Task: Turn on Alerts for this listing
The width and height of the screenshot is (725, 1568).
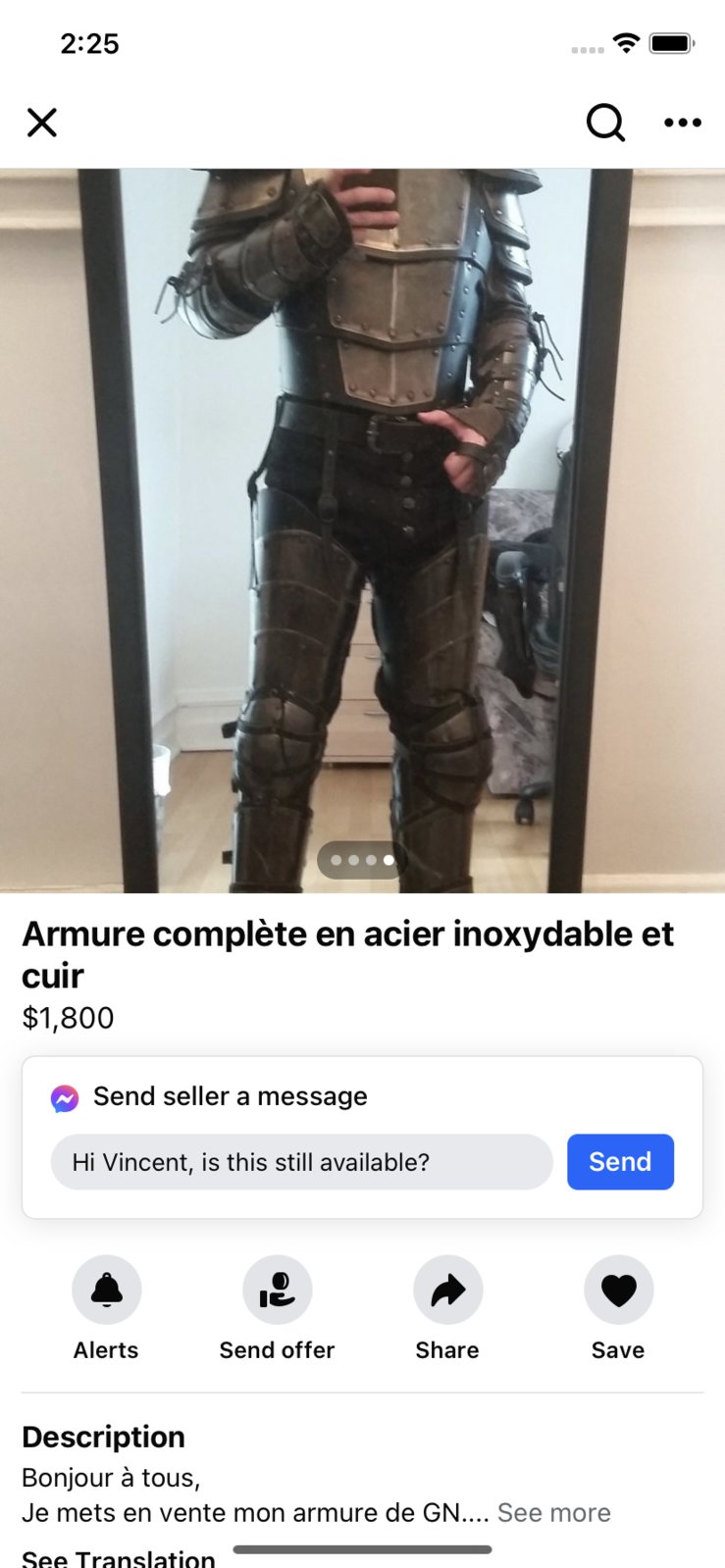Action: click(106, 1290)
